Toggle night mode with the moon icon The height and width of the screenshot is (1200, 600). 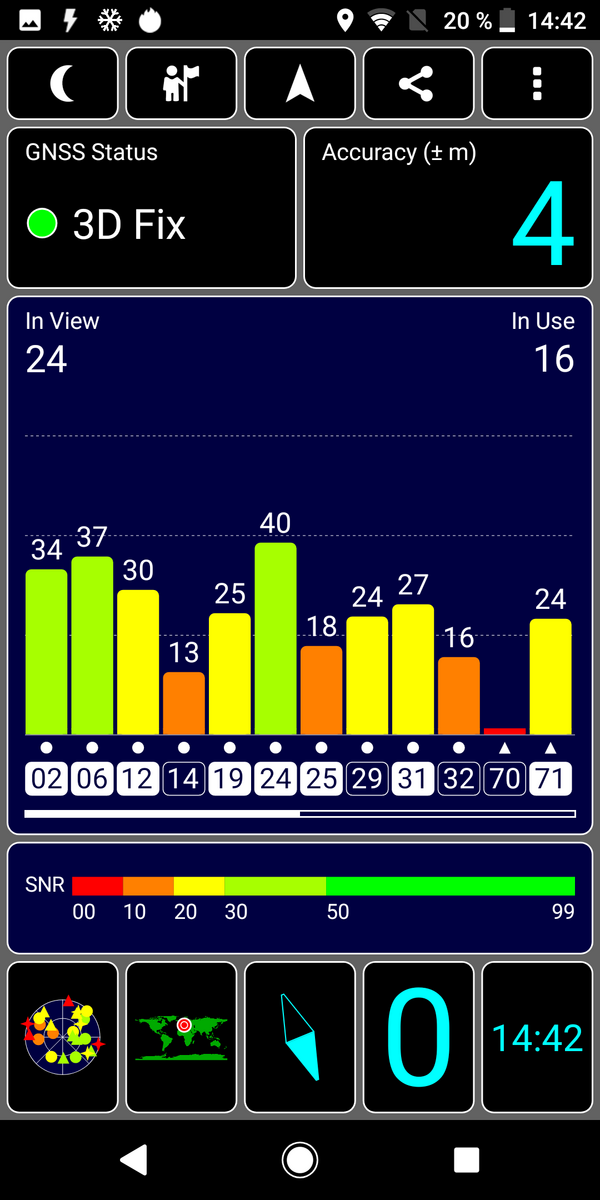[63, 84]
